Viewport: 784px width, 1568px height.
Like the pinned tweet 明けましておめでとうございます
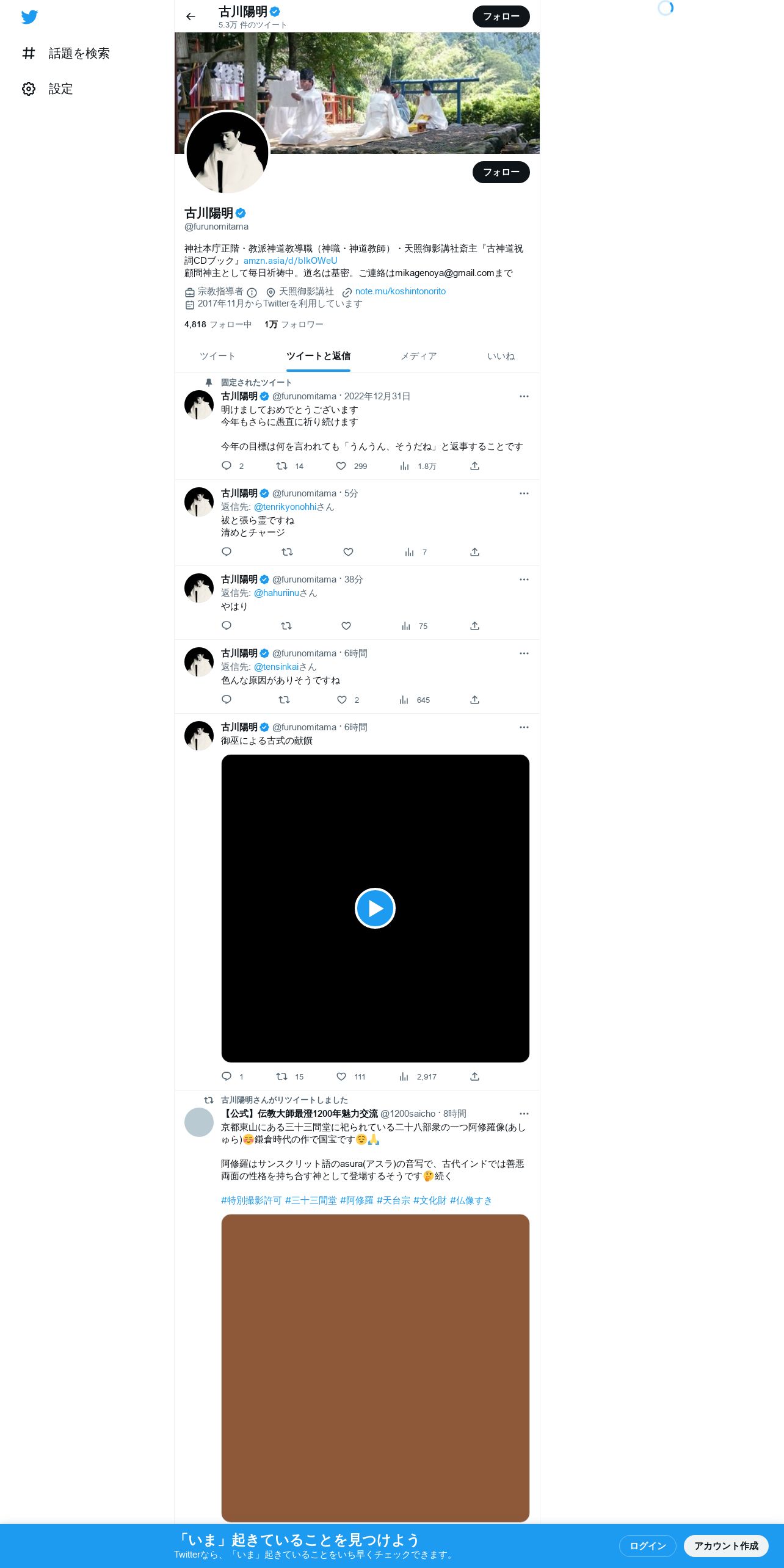[341, 466]
